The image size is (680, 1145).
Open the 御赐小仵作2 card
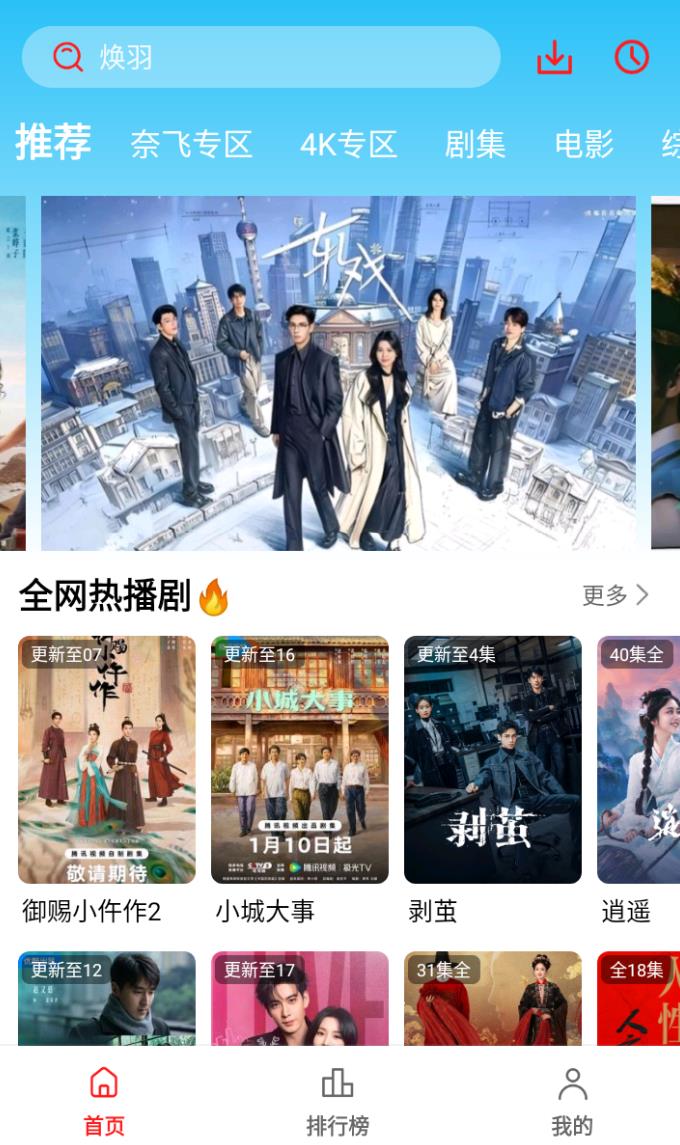[x=107, y=760]
